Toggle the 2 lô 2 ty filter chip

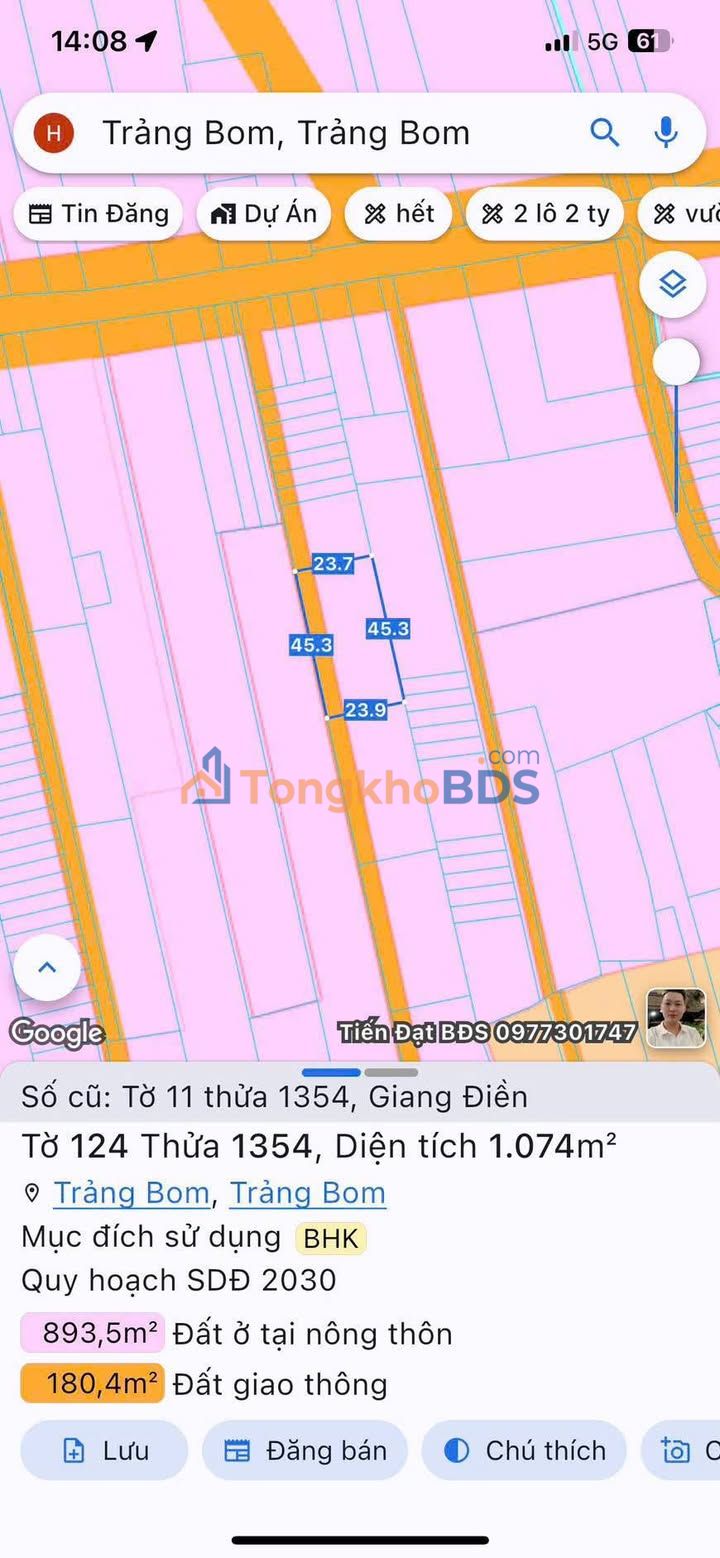[545, 213]
